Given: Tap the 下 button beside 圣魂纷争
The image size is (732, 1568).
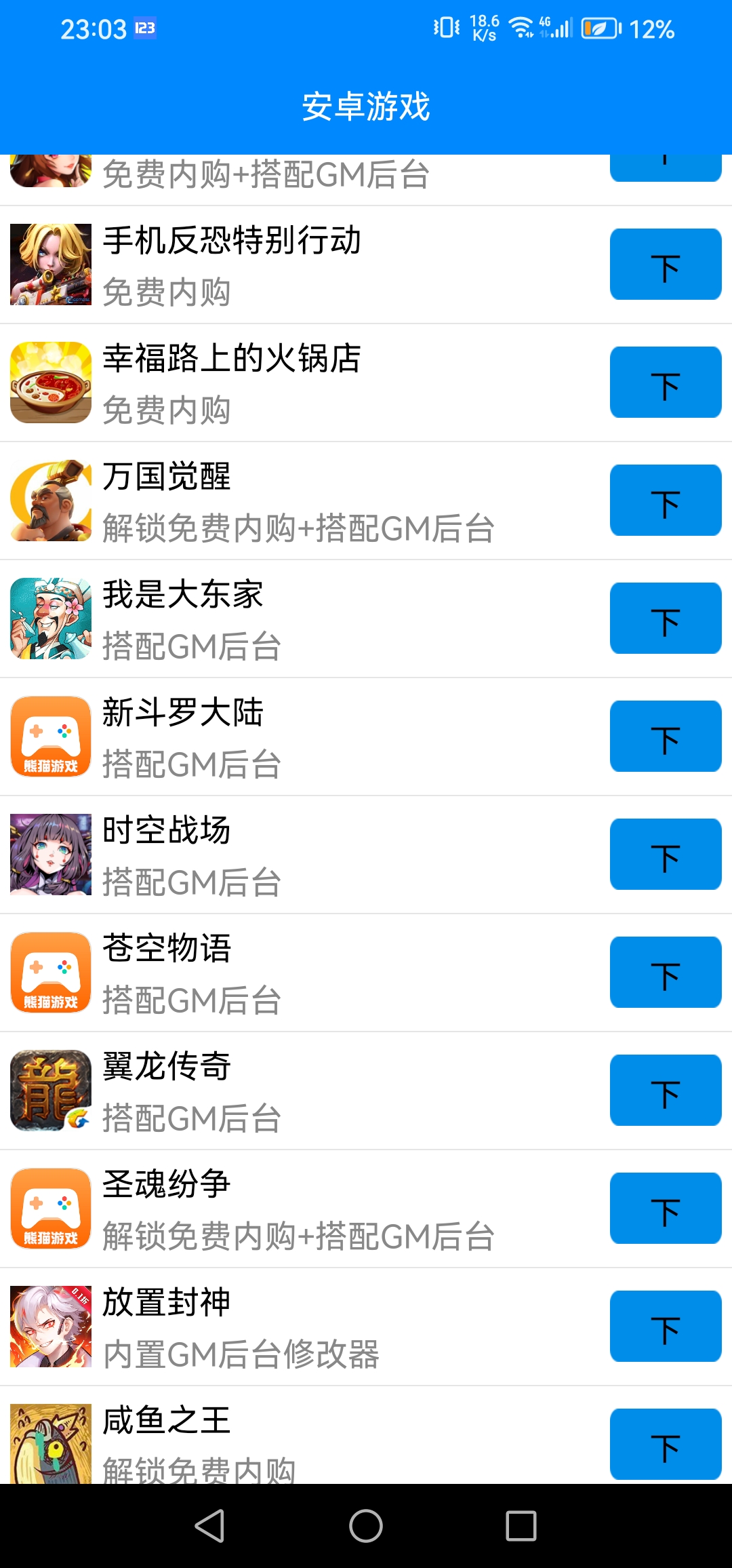Looking at the screenshot, I should click(665, 1209).
